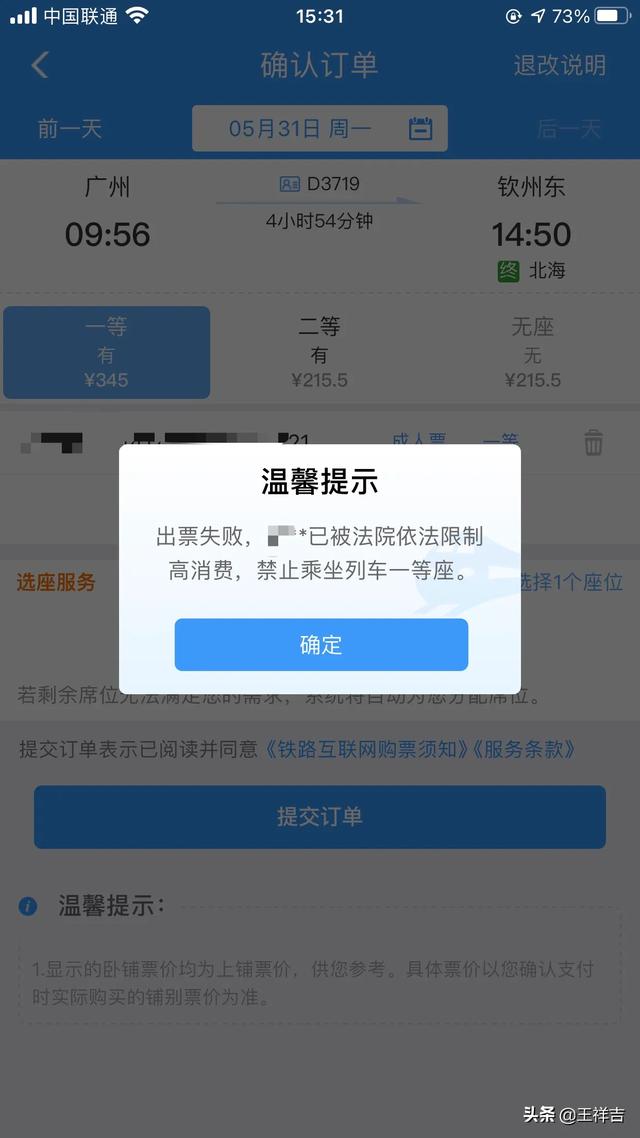Open the 05月31日 date picker
640x1138 pixels.
[x=320, y=128]
